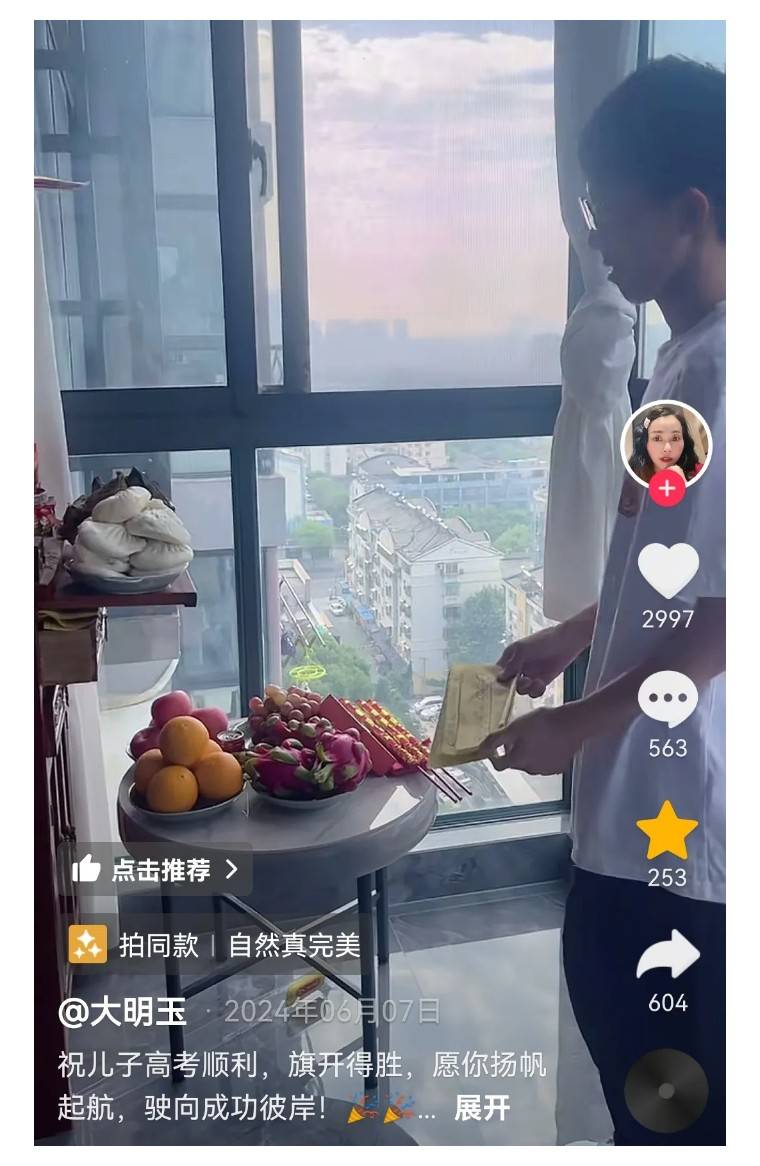Share this video via the arrow

pyautogui.click(x=667, y=955)
